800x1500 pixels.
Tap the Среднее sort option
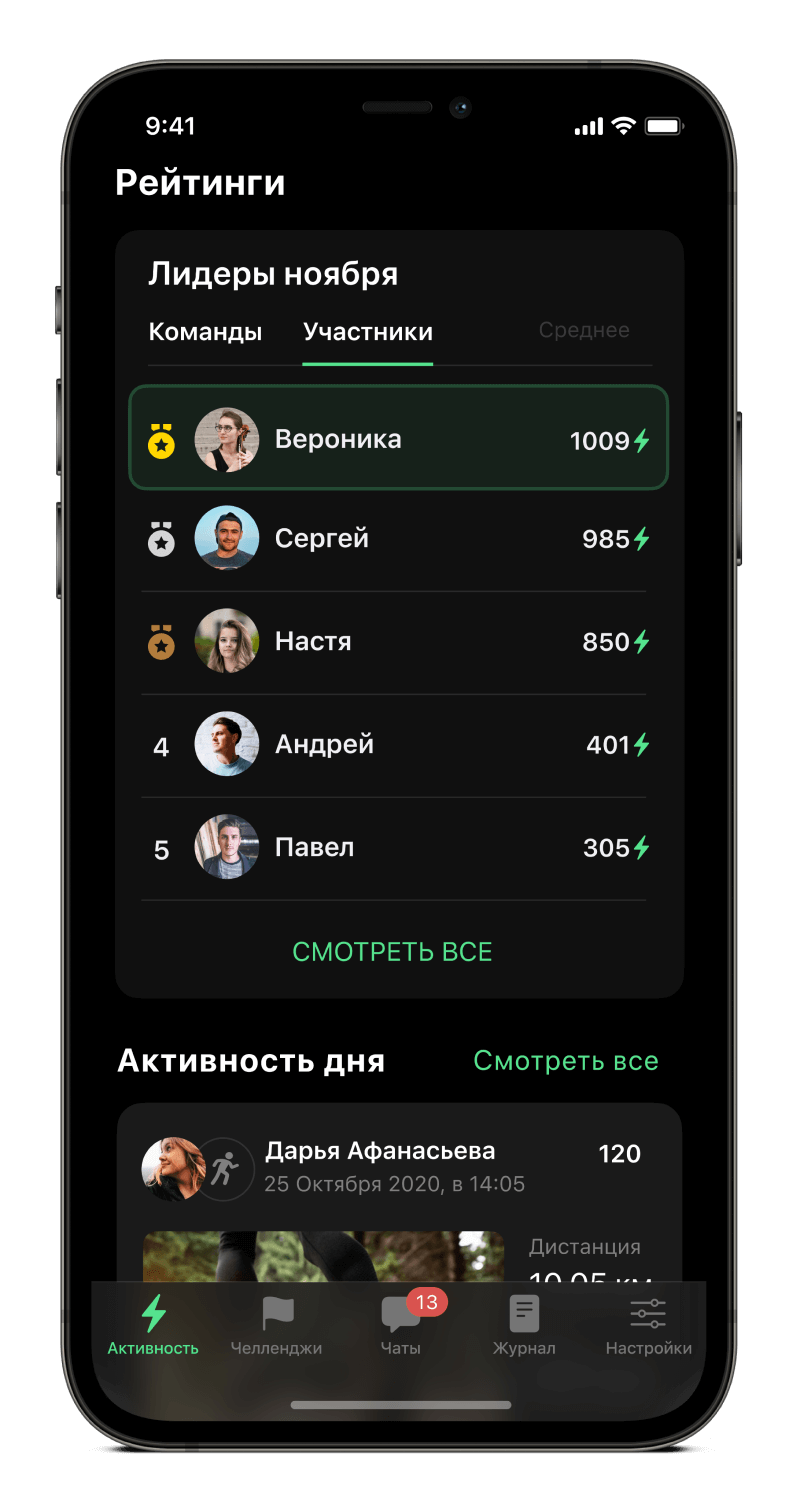coord(584,330)
